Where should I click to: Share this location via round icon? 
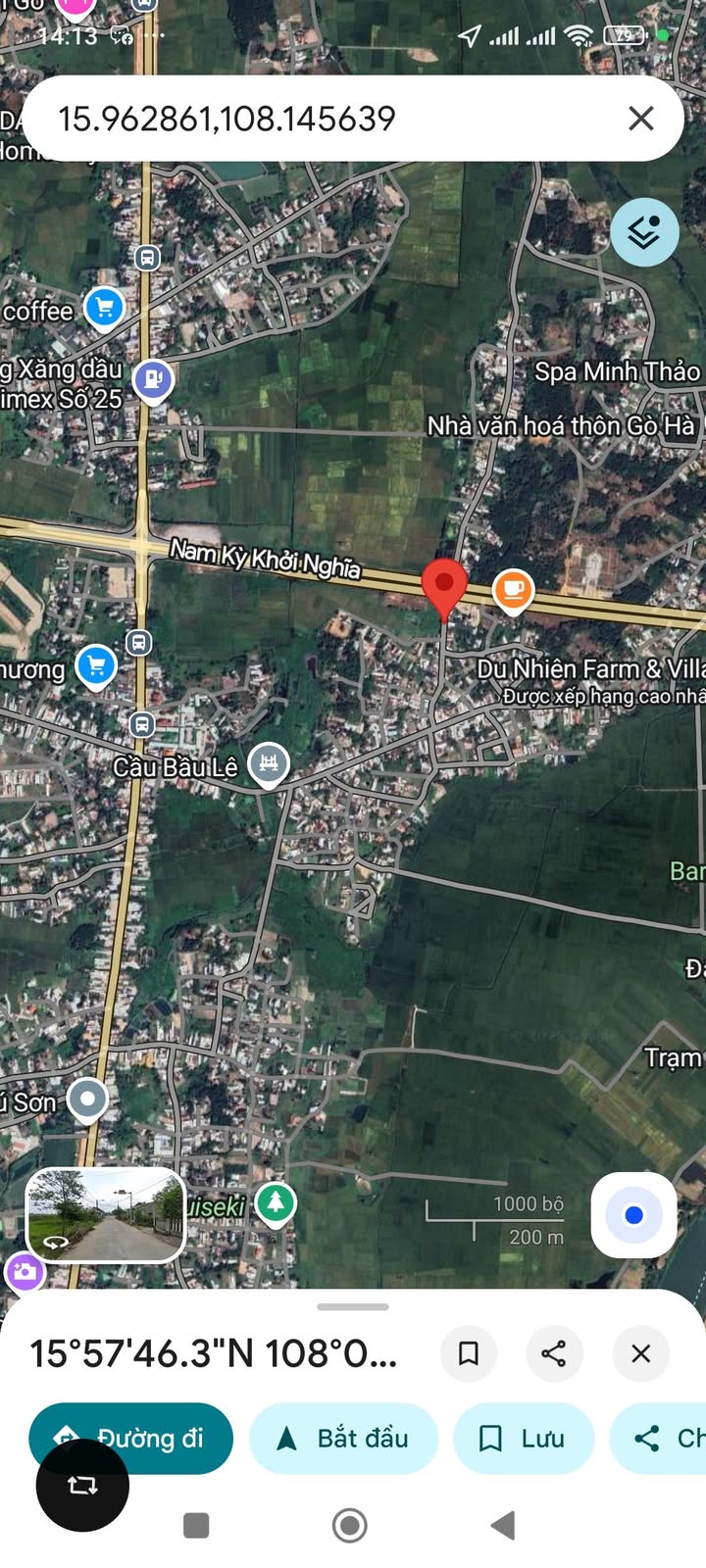click(554, 1353)
